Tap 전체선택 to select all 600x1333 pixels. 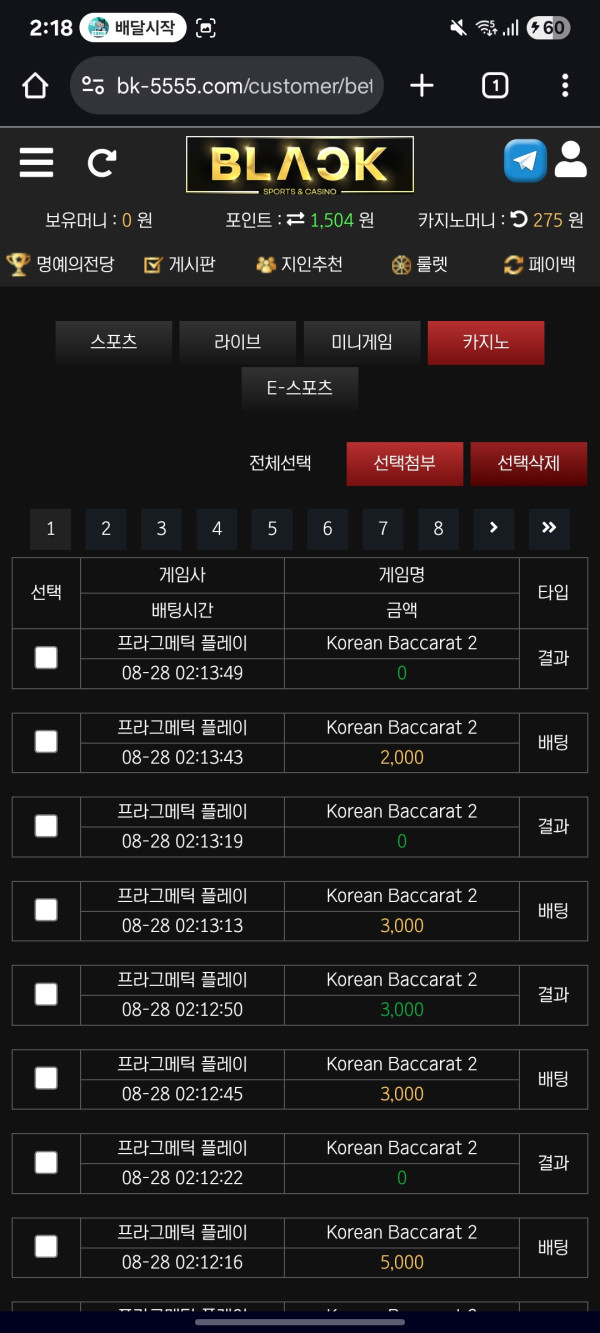[280, 463]
